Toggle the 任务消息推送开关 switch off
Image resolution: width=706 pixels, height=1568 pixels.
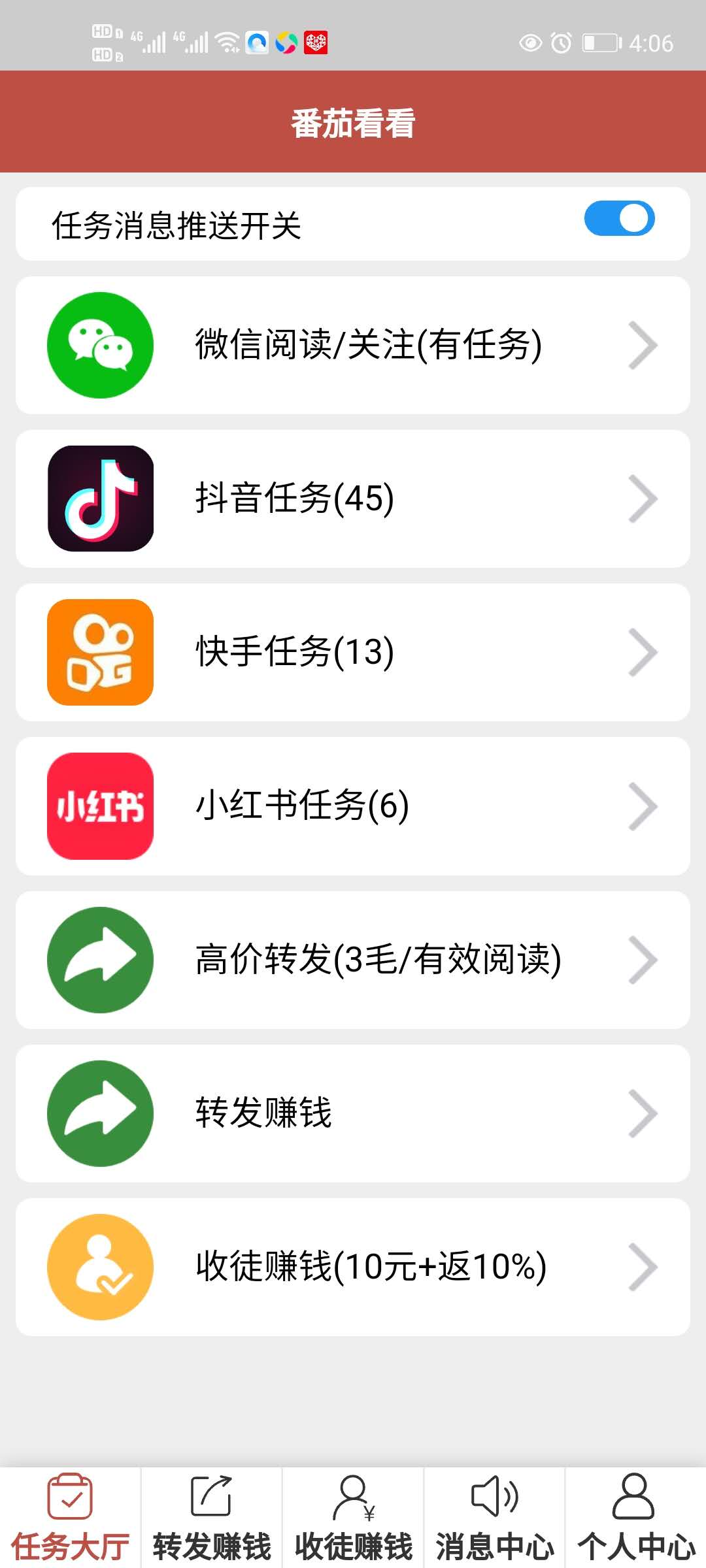pos(619,218)
